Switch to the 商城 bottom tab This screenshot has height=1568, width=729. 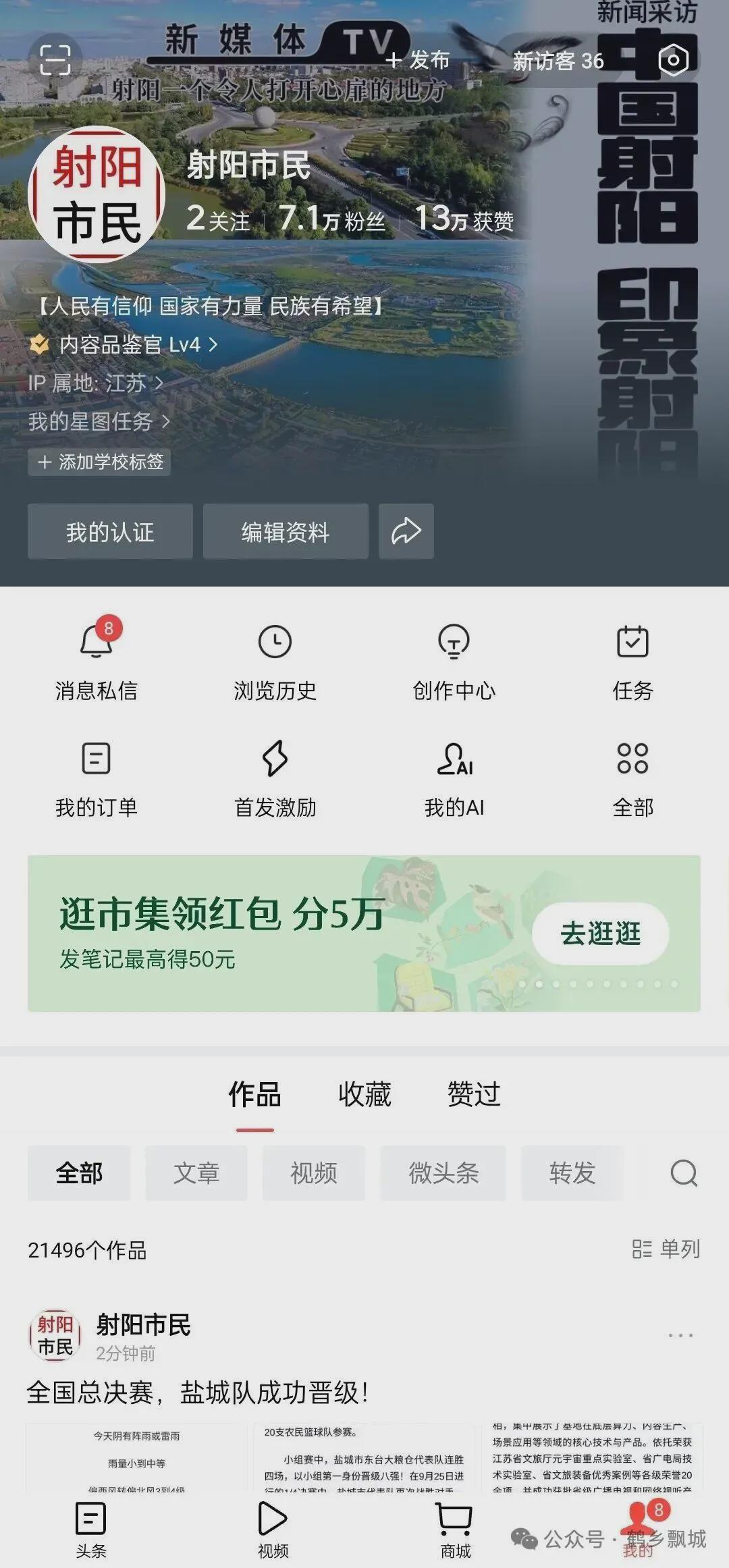(455, 1530)
